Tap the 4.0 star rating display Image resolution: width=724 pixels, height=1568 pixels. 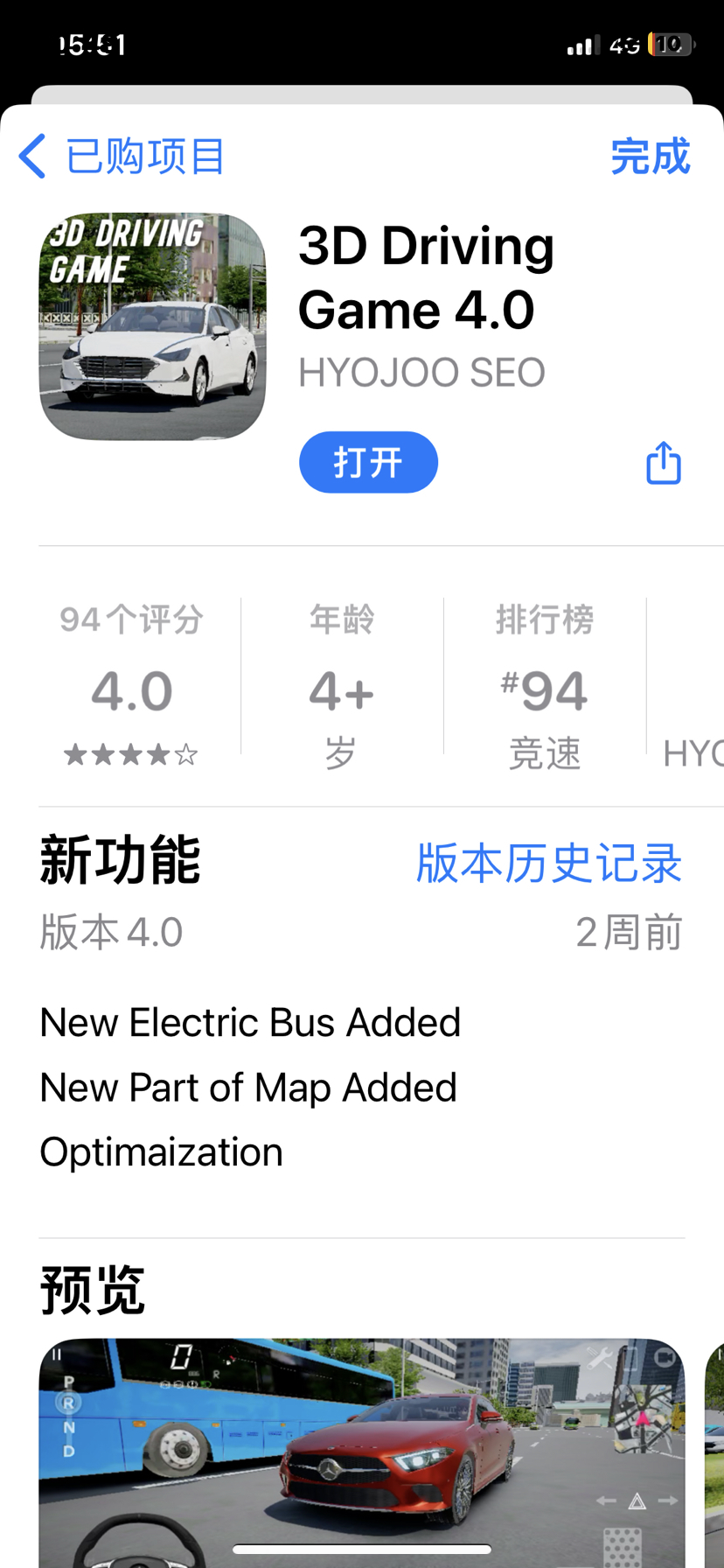pos(130,690)
